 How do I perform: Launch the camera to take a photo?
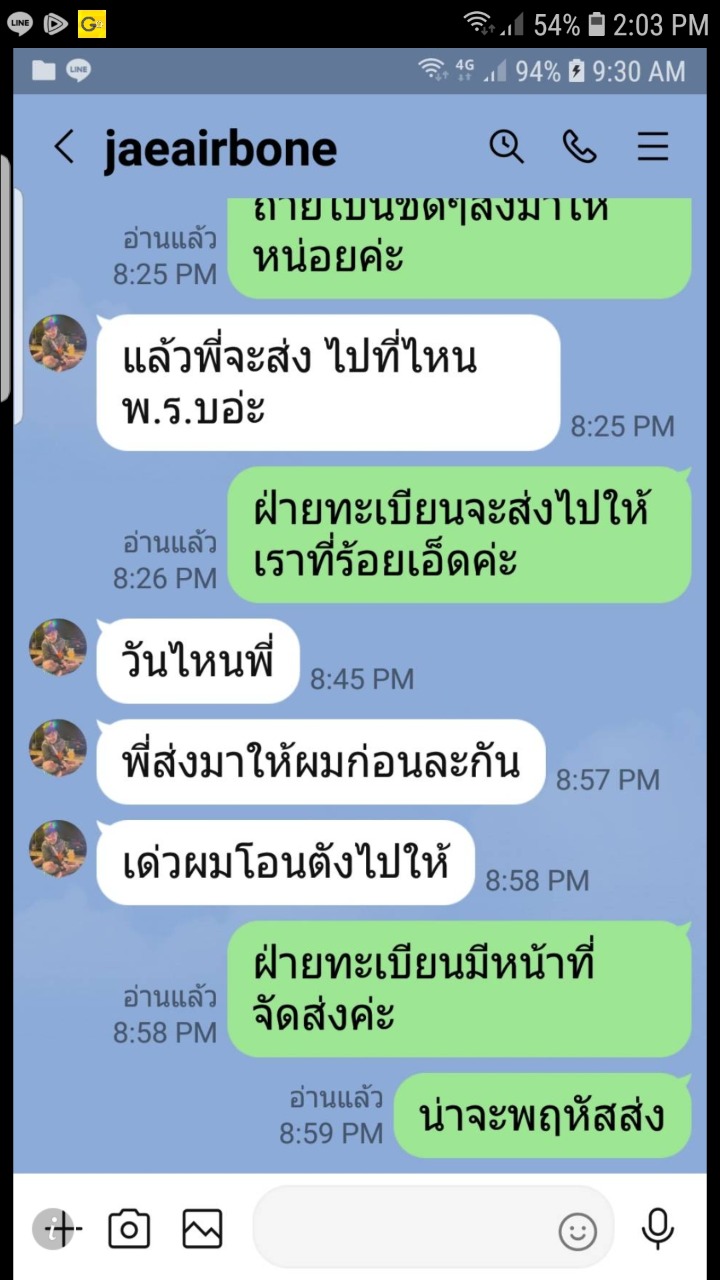[x=129, y=1228]
